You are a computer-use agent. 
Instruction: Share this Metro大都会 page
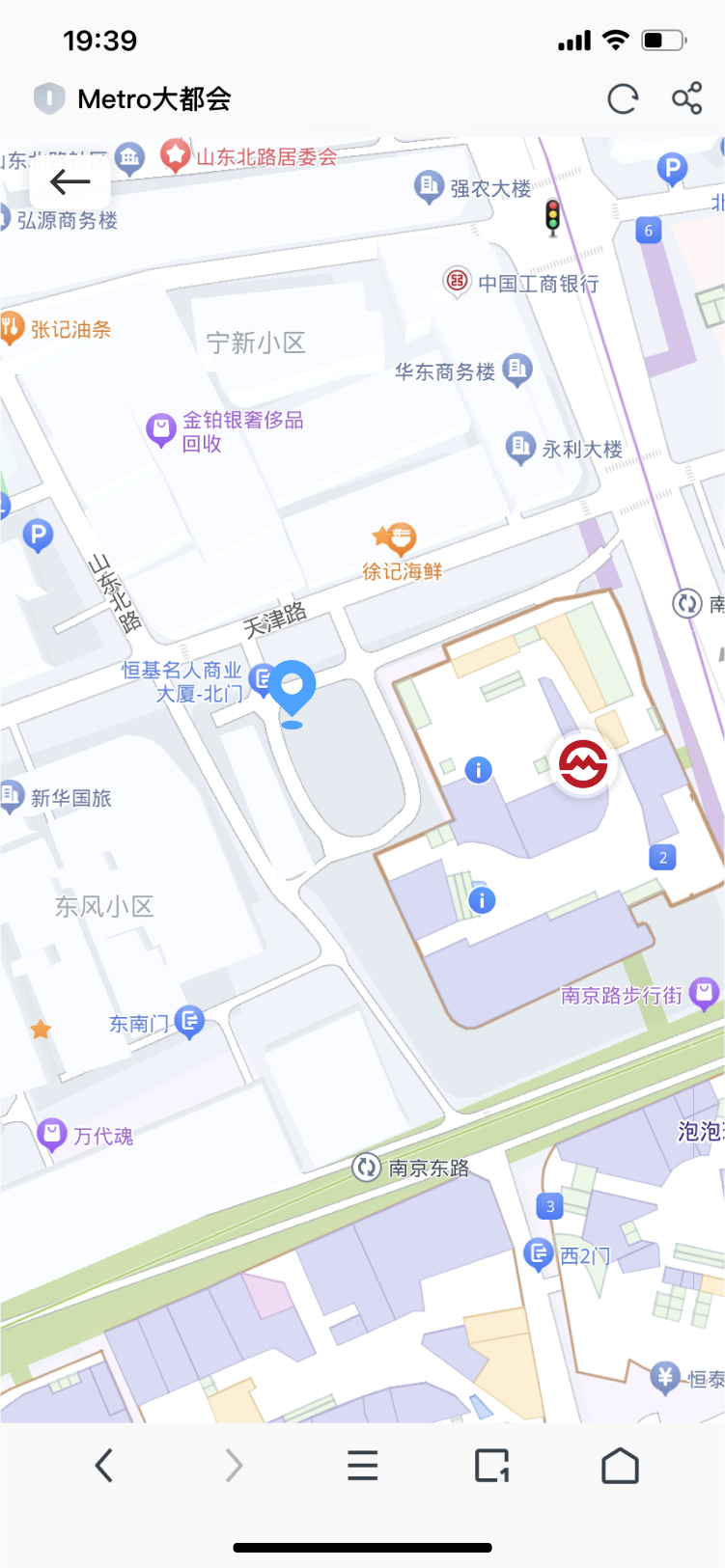686,98
